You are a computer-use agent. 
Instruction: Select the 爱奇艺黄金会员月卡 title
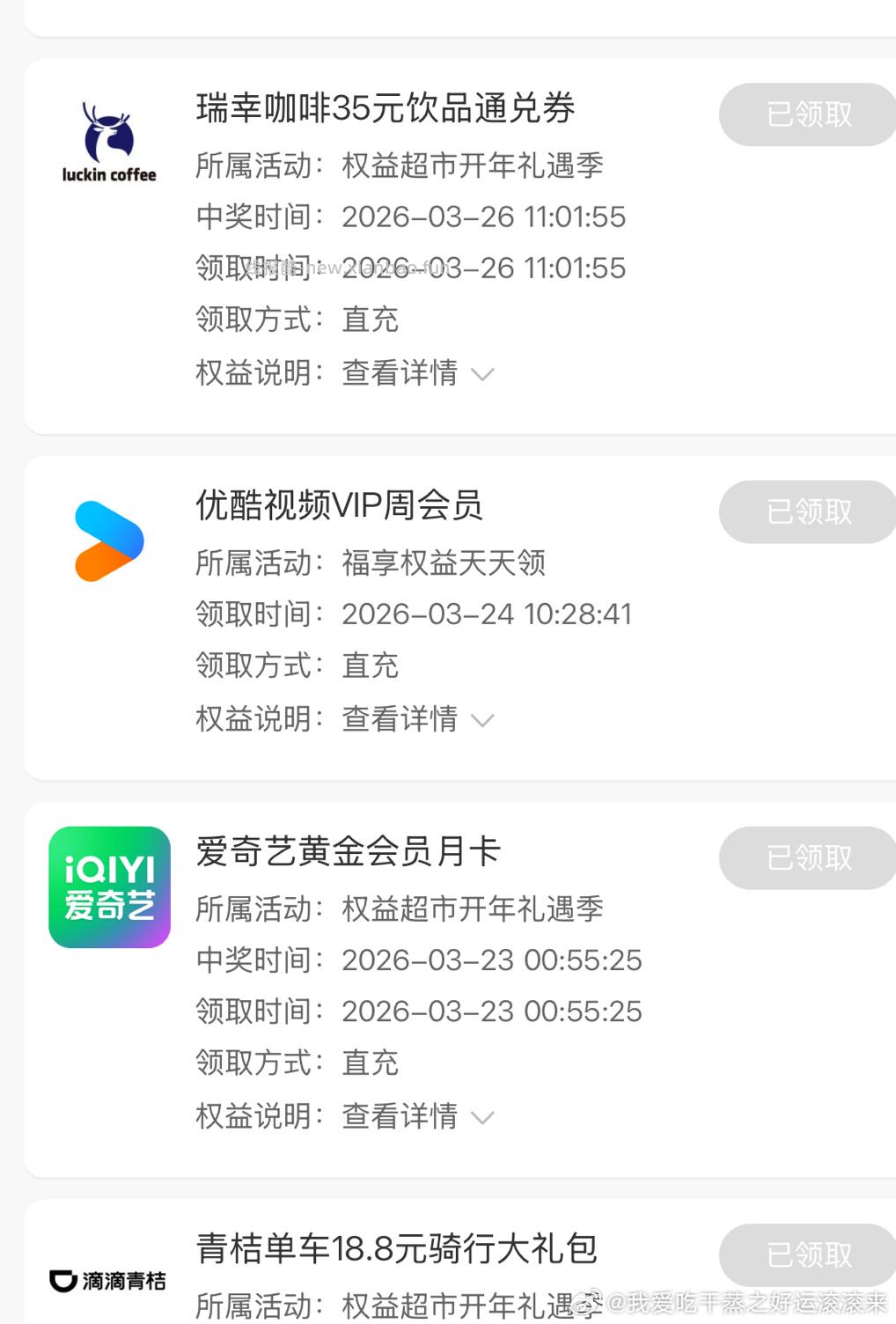347,851
